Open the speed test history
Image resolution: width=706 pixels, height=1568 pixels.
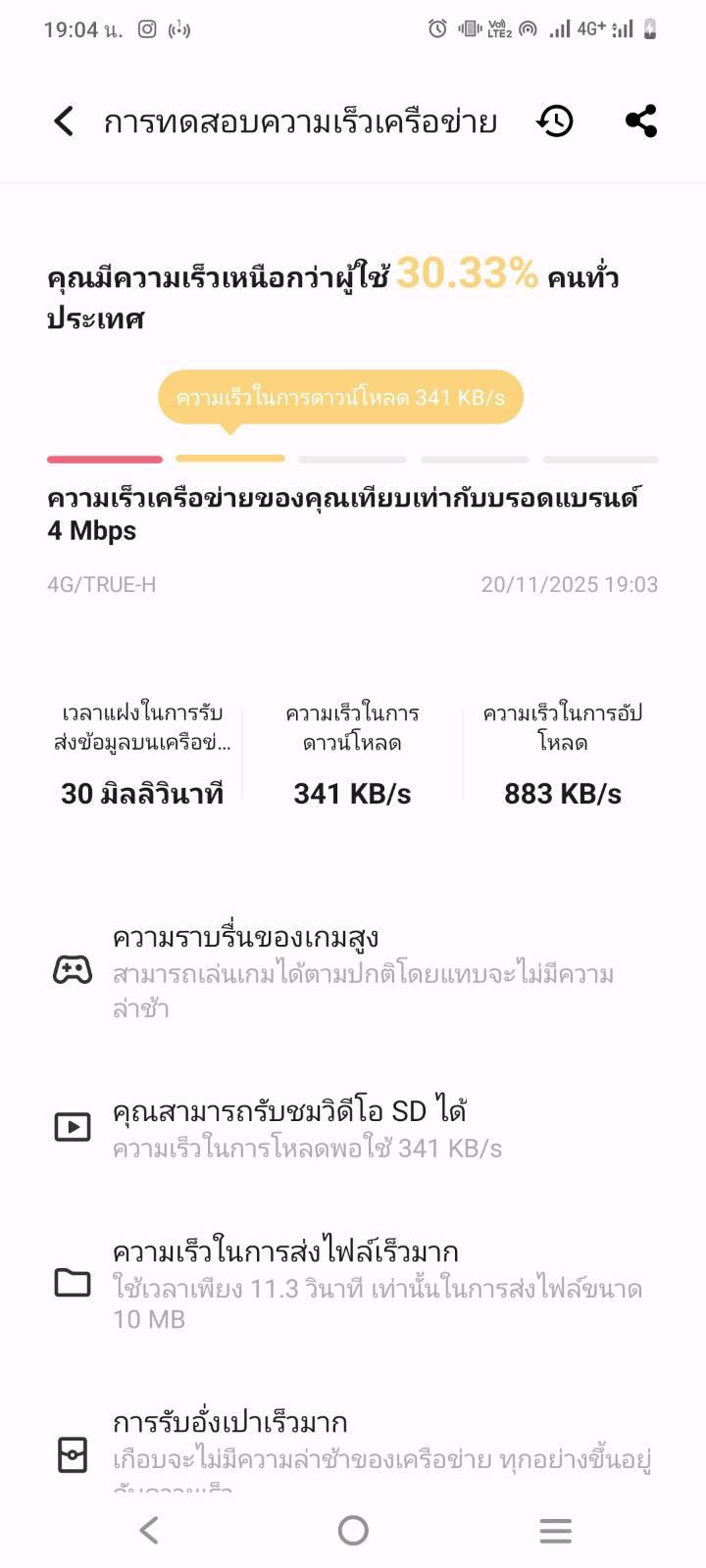[x=555, y=122]
